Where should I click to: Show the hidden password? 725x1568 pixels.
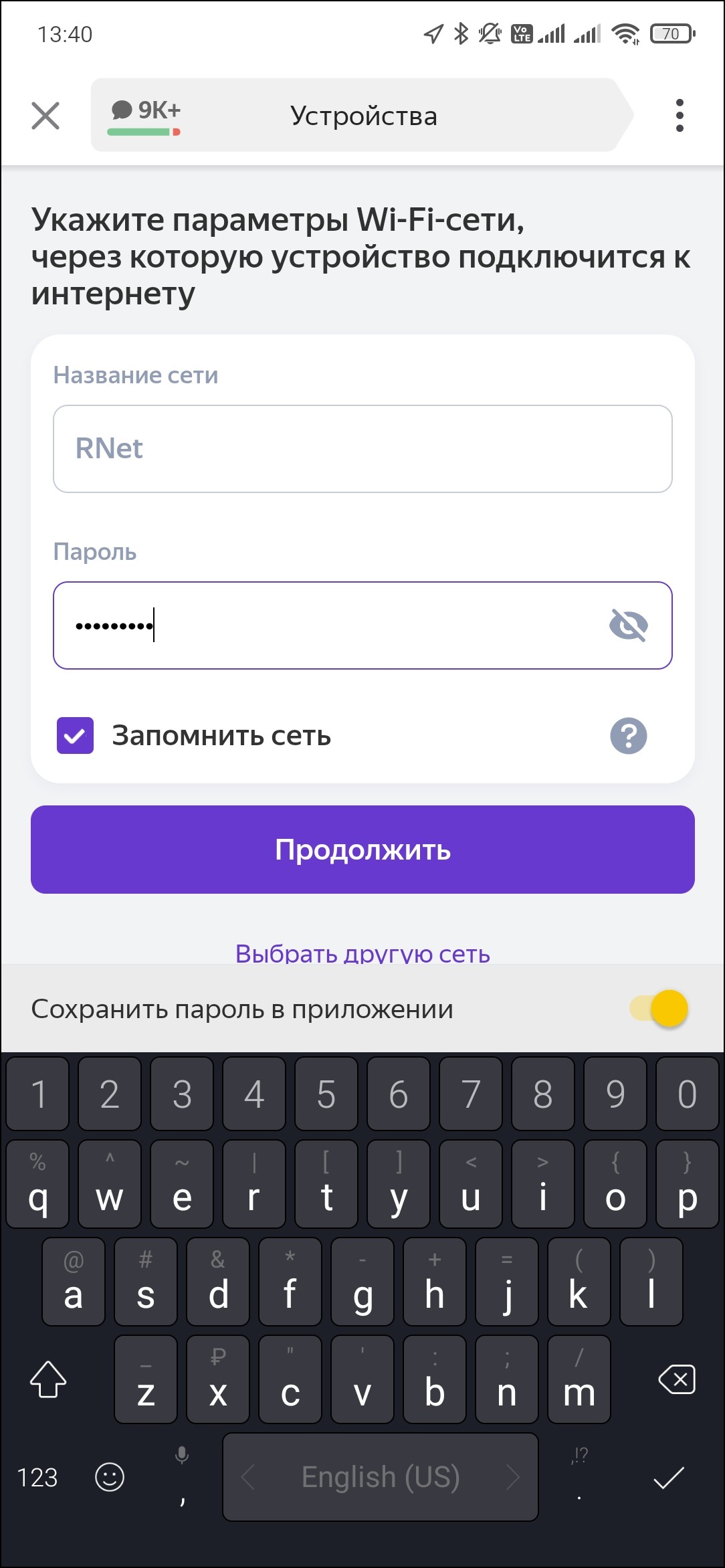point(628,625)
